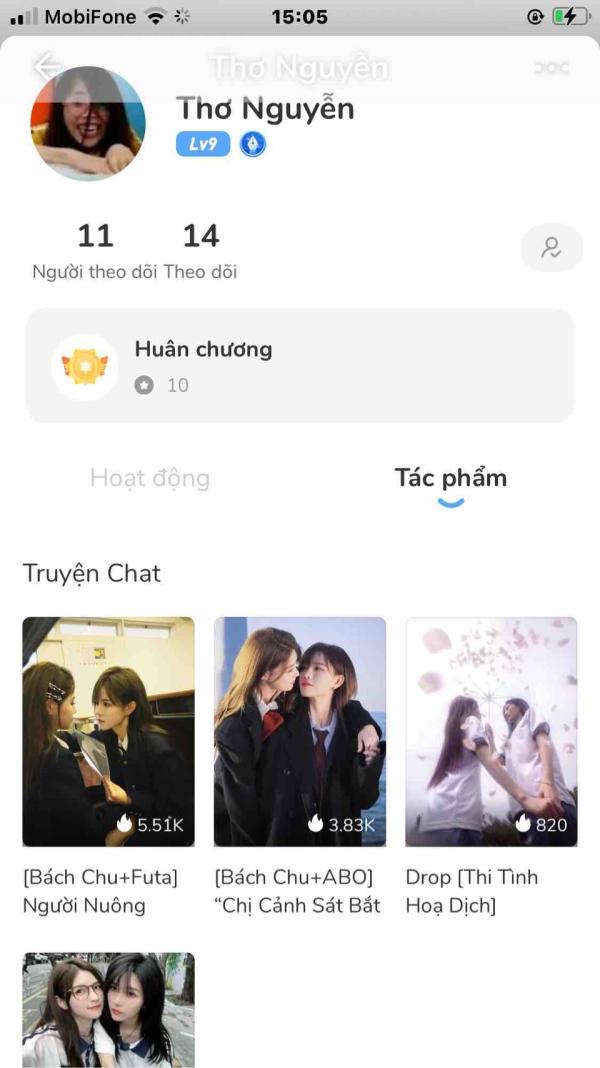Tap the Lv9 level badge
This screenshot has height=1068, width=600.
point(203,145)
